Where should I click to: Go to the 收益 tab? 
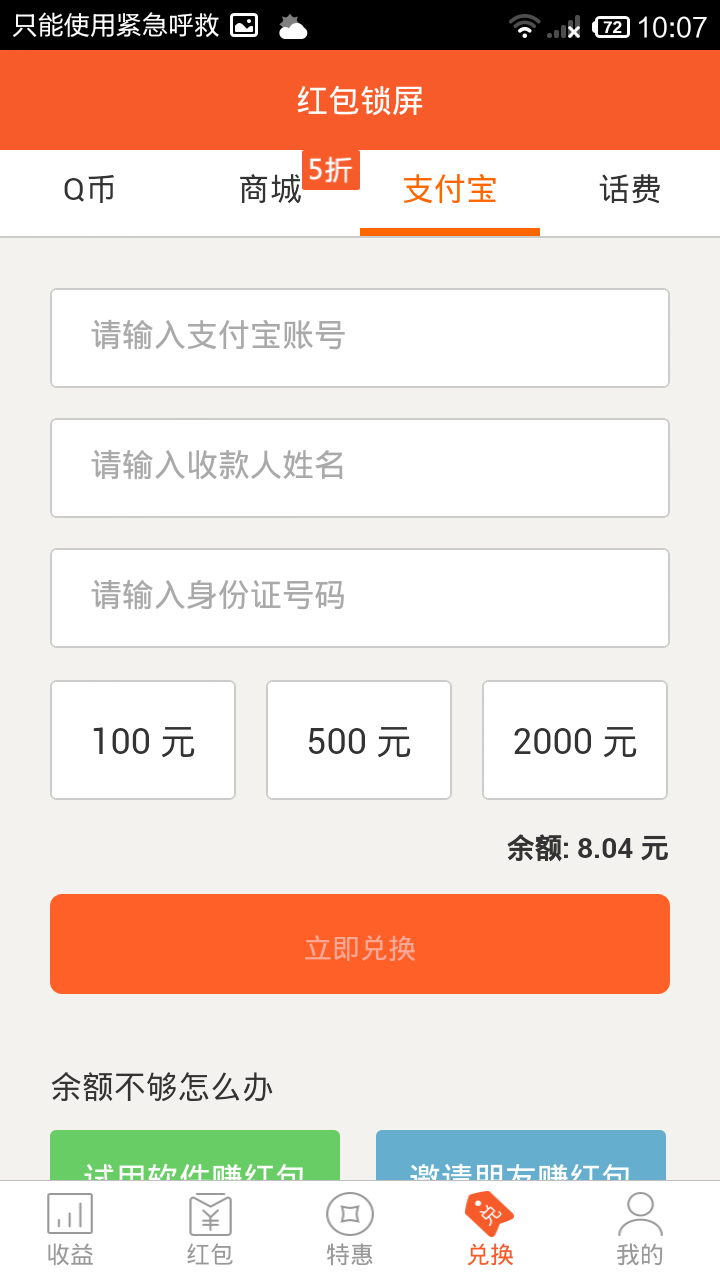[70, 1231]
